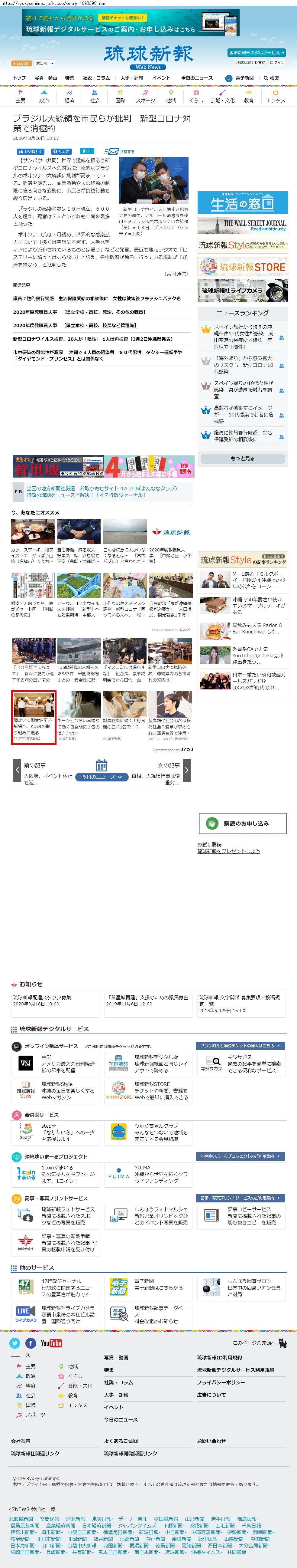The height and width of the screenshot is (1568, 297).
Task: Open the KDDI recommended article tile
Action: pos(34,713)
